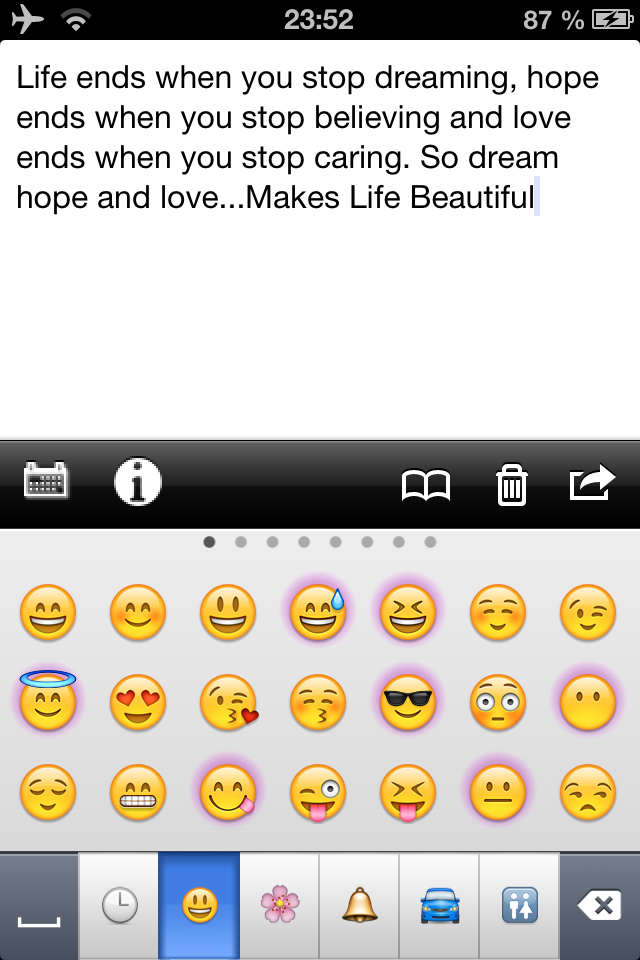The width and height of the screenshot is (640, 960).
Task: Insert the angel halo emoji
Action: (48, 701)
